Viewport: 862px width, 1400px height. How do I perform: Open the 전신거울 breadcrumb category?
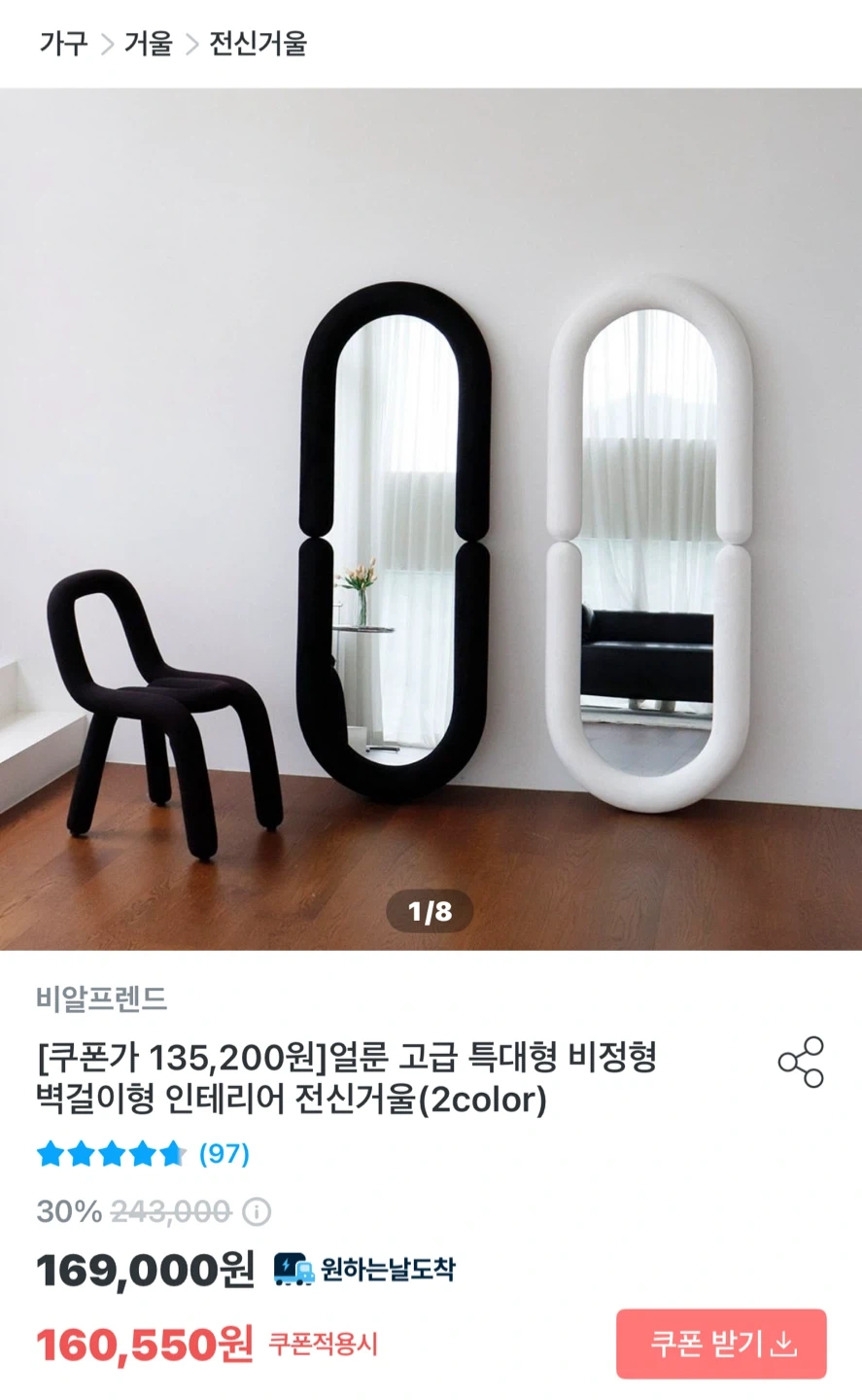[259, 44]
